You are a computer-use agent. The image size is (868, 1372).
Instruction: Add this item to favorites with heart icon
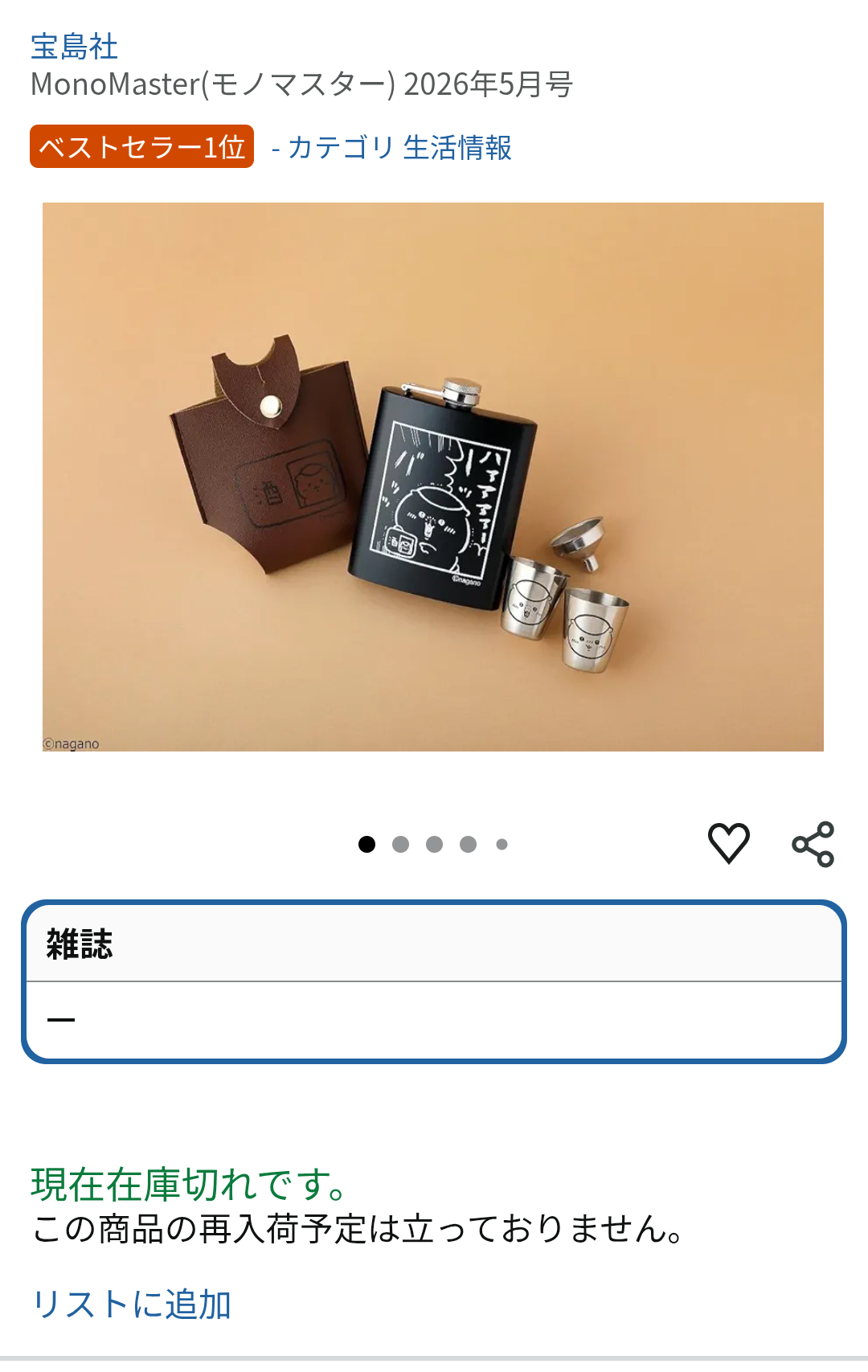click(x=728, y=843)
